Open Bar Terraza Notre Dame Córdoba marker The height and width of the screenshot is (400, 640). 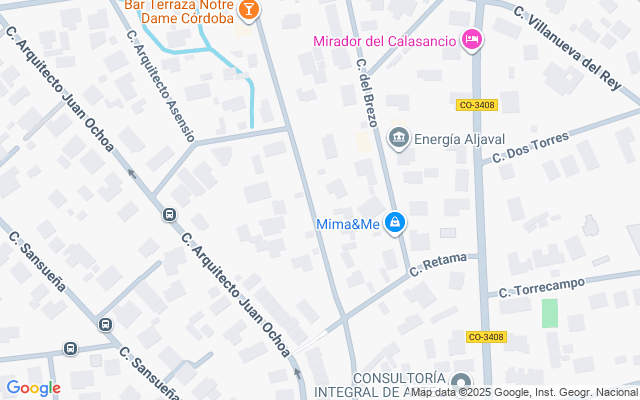(x=249, y=11)
